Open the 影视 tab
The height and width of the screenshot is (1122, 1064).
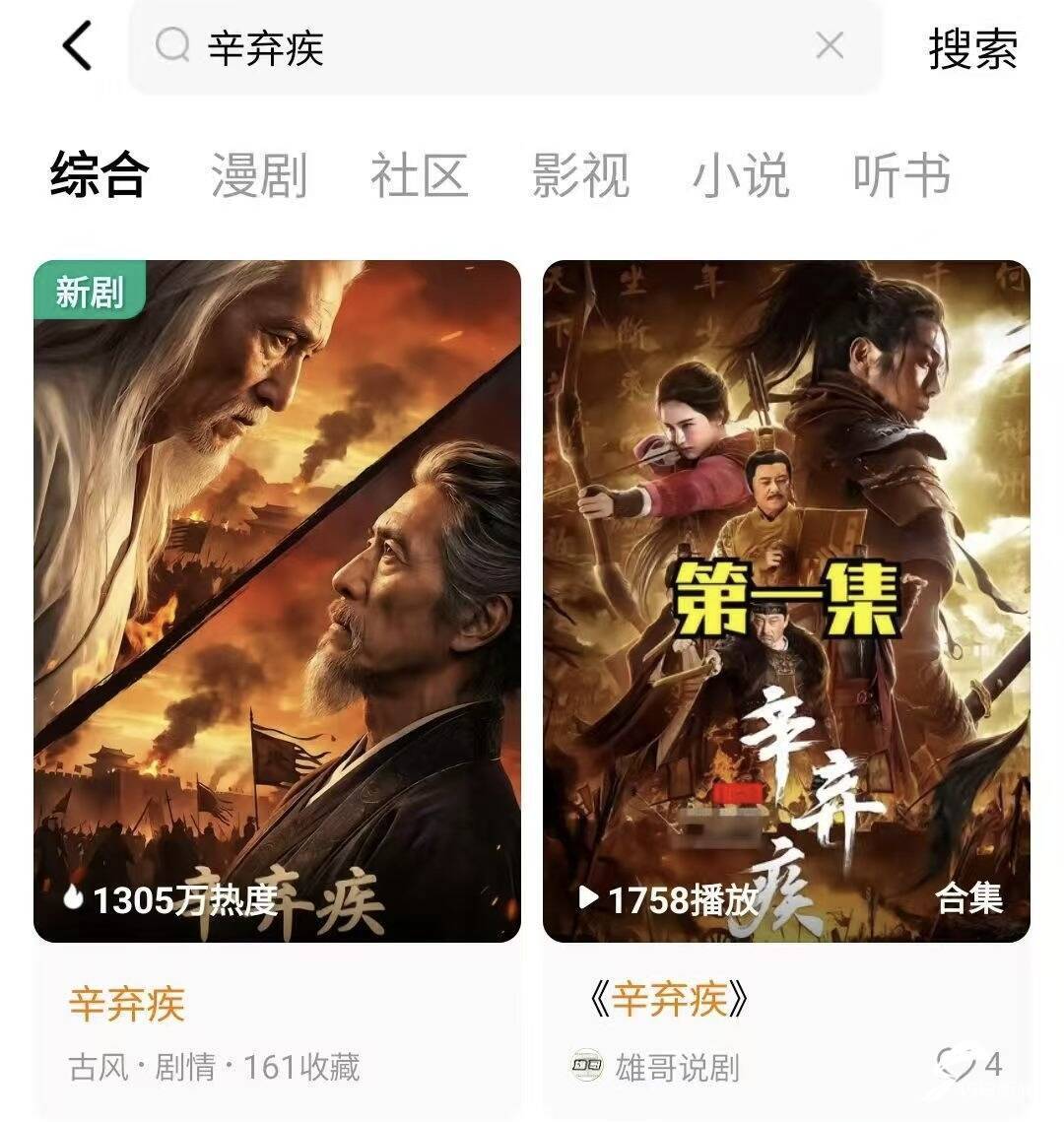(579, 175)
